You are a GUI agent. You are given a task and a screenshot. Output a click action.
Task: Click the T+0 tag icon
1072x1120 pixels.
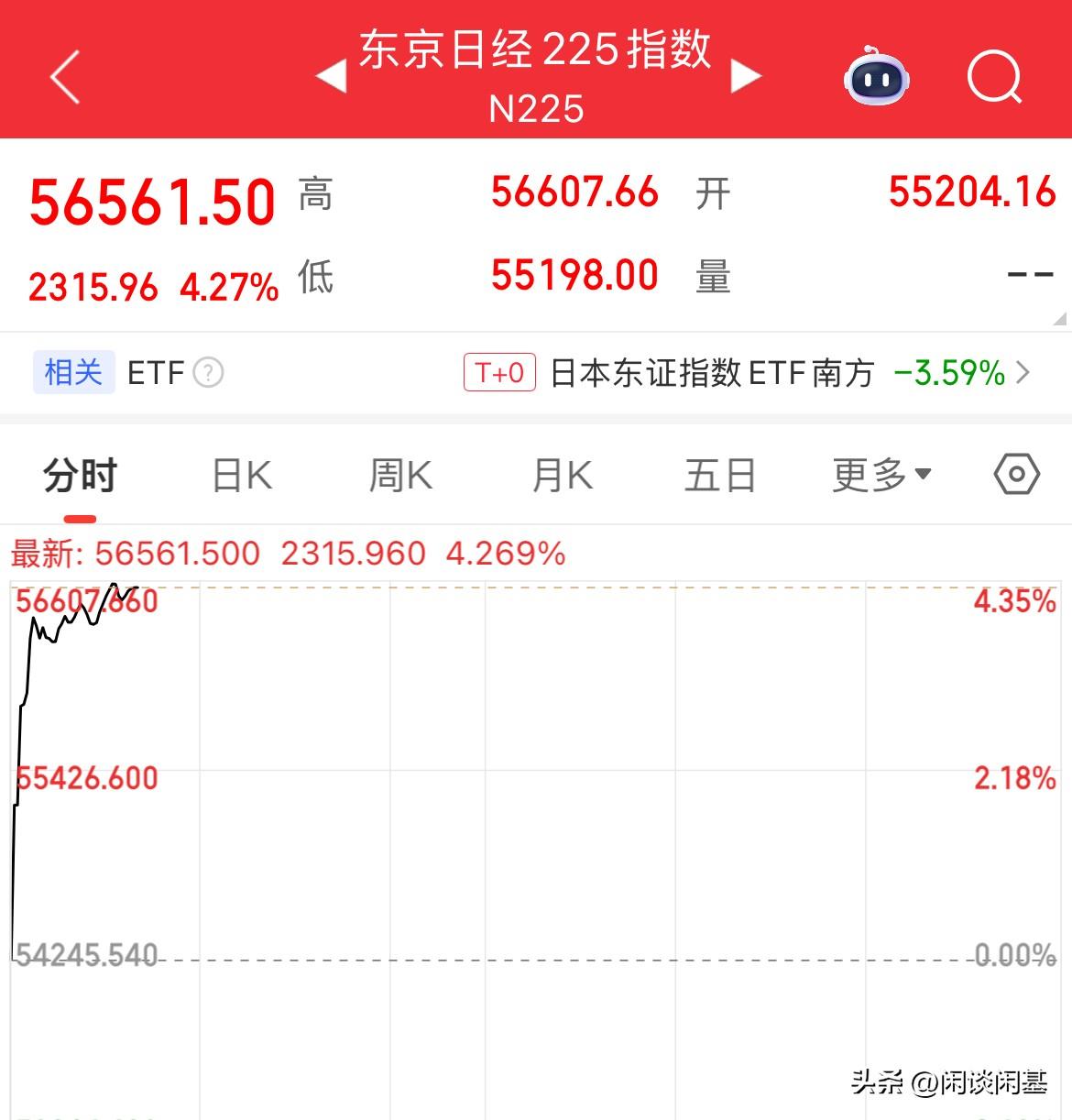[499, 372]
